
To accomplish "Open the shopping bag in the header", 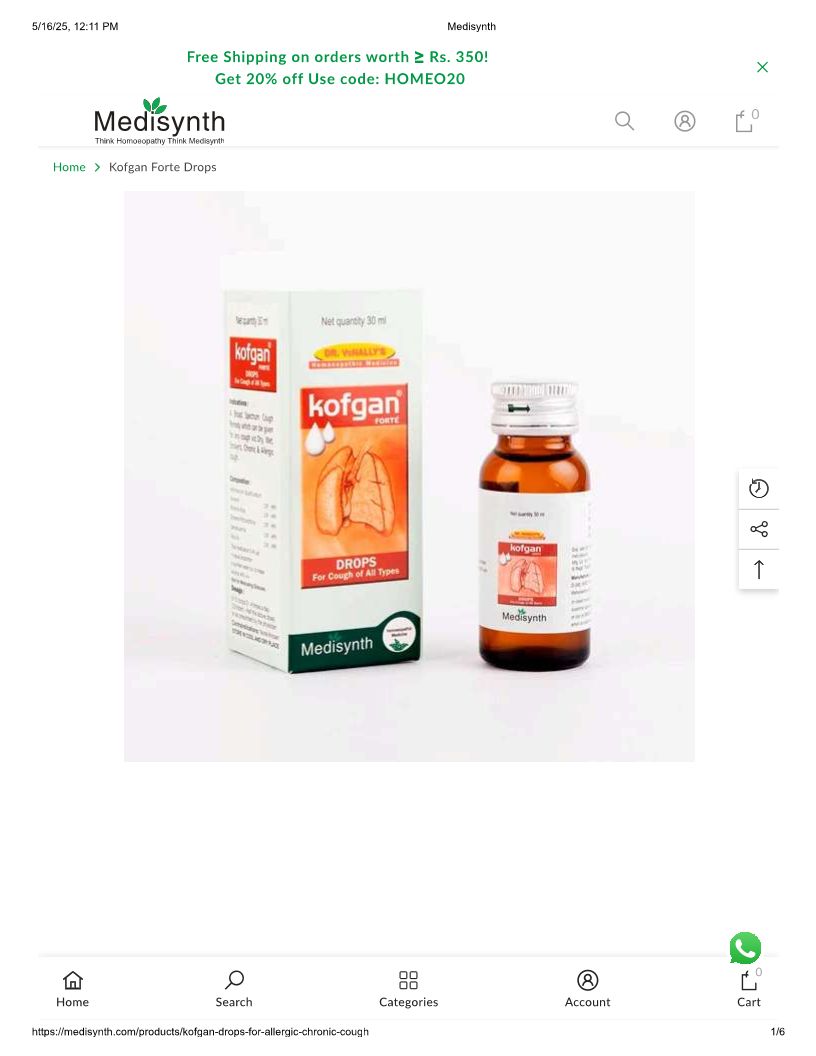I will pyautogui.click(x=746, y=121).
